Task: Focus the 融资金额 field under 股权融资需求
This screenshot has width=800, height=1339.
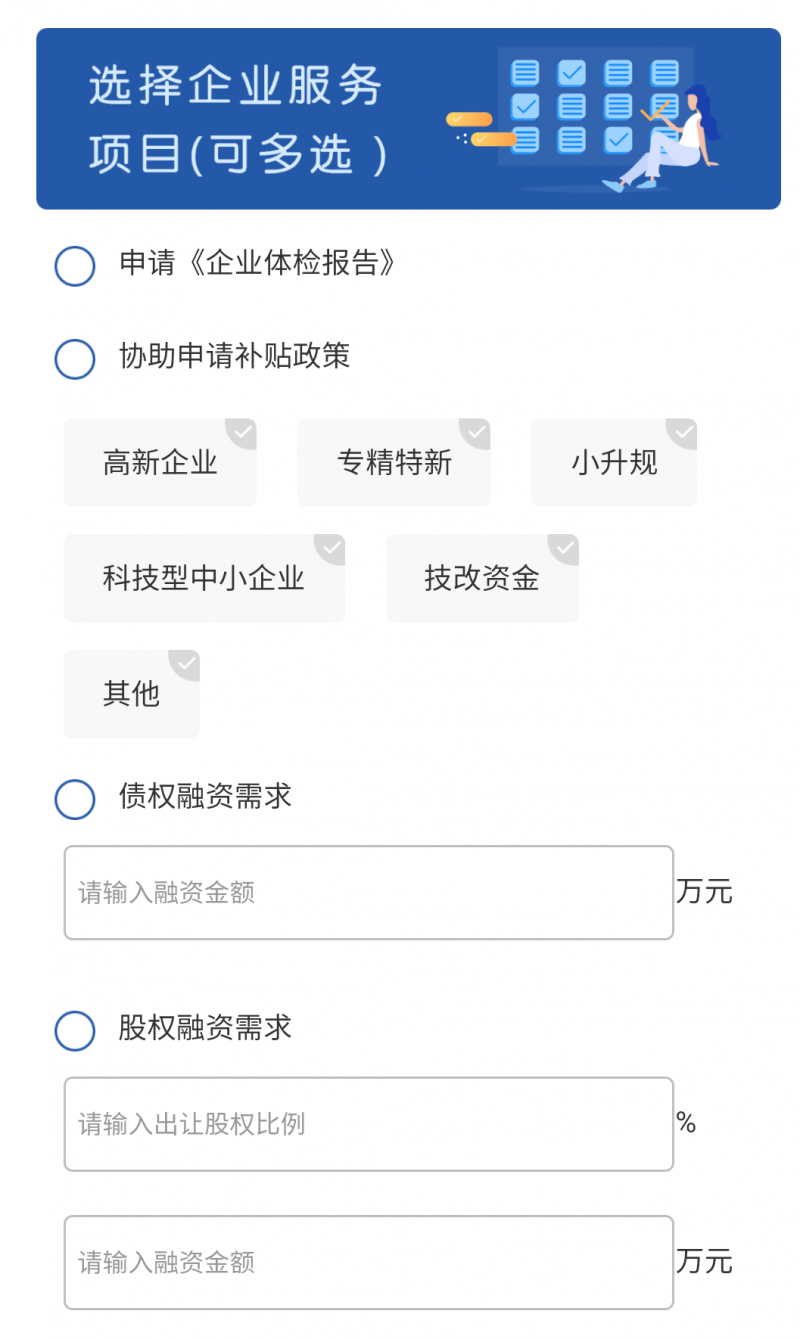Action: tap(369, 1262)
